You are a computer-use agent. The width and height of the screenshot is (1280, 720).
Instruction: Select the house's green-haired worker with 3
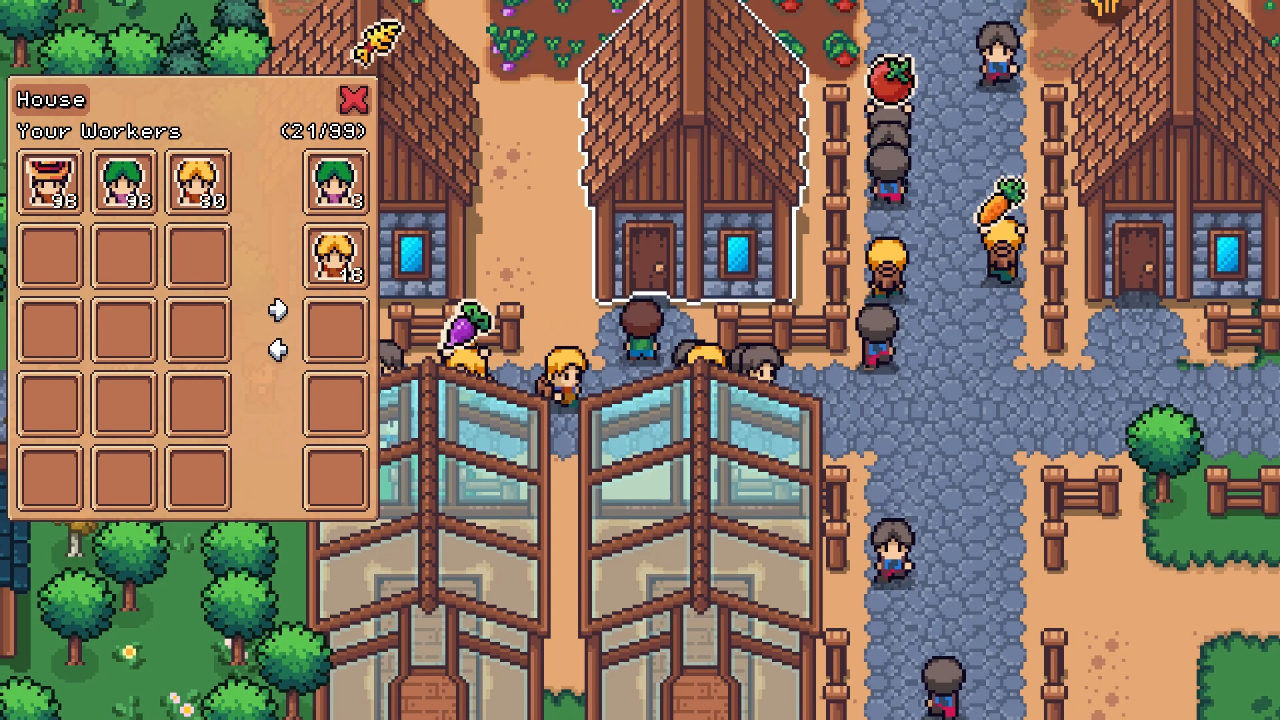point(336,182)
